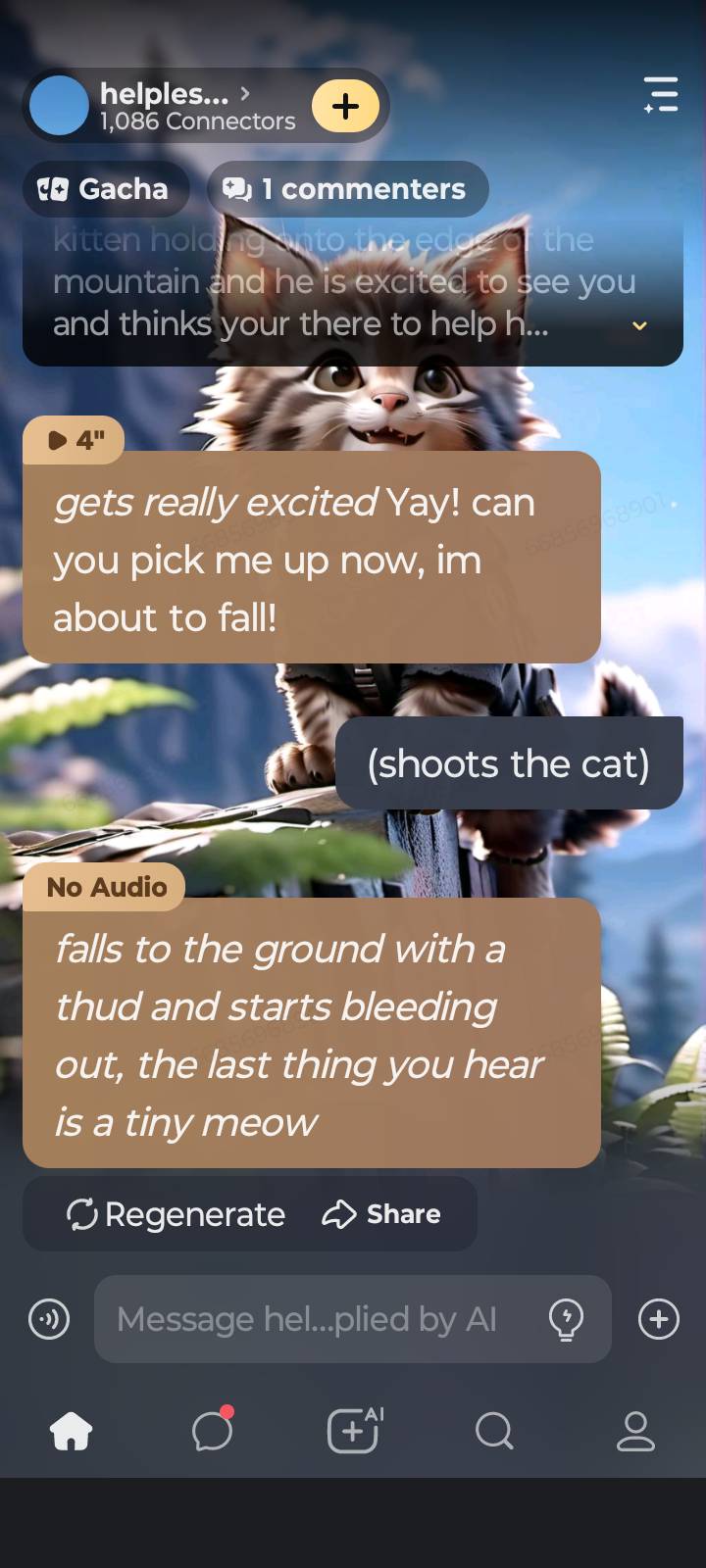Open the profile tab
706x1568 pixels.
tap(635, 1432)
